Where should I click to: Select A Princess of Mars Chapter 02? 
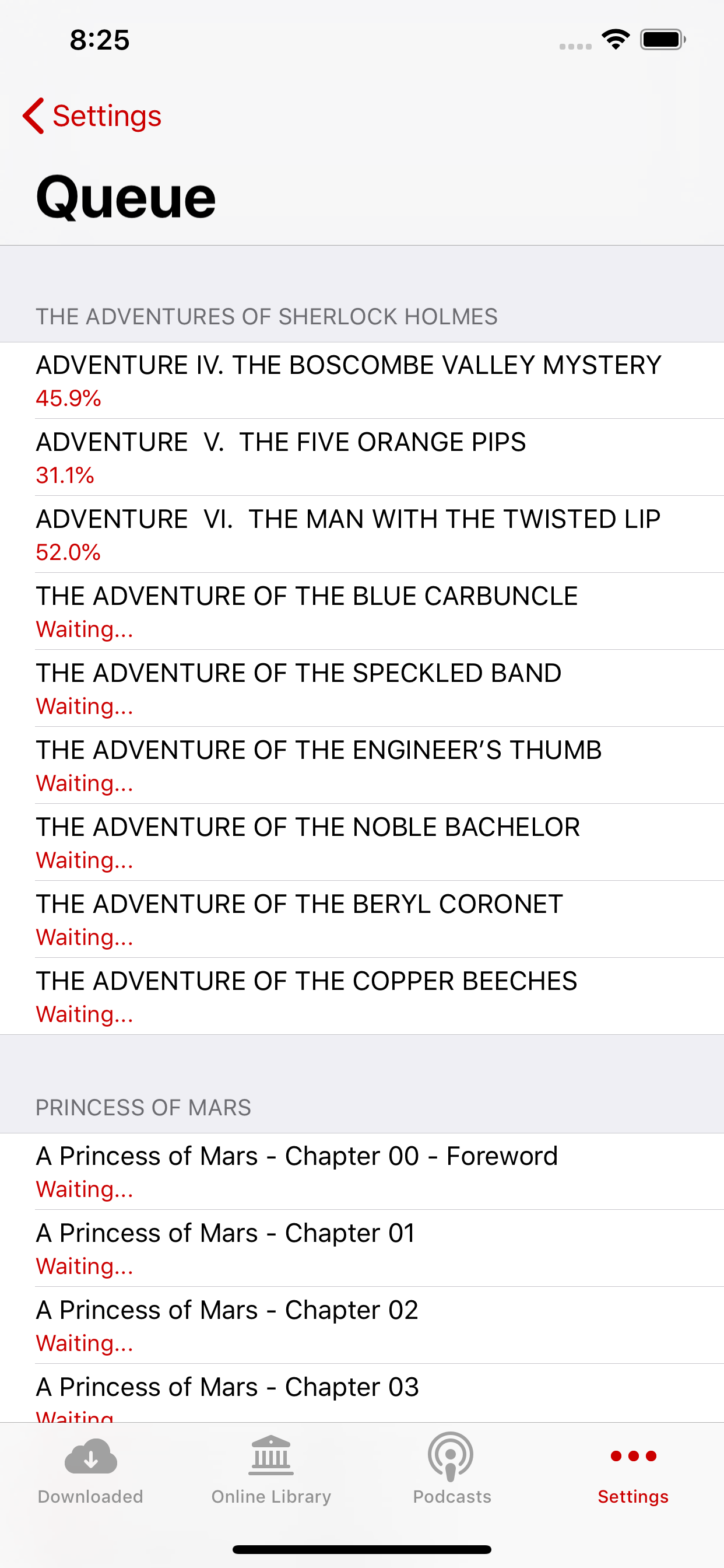(x=361, y=1325)
